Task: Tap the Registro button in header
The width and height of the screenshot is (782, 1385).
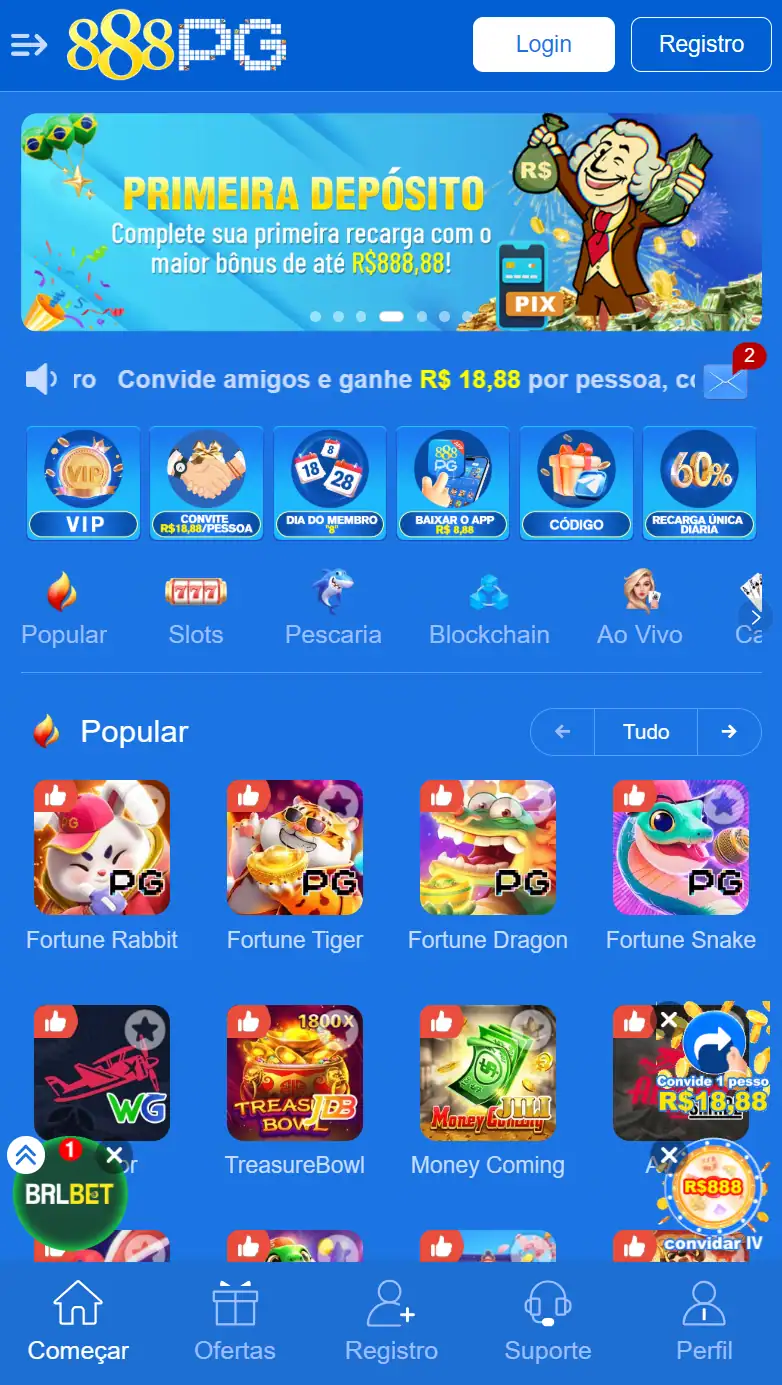Action: (x=701, y=45)
